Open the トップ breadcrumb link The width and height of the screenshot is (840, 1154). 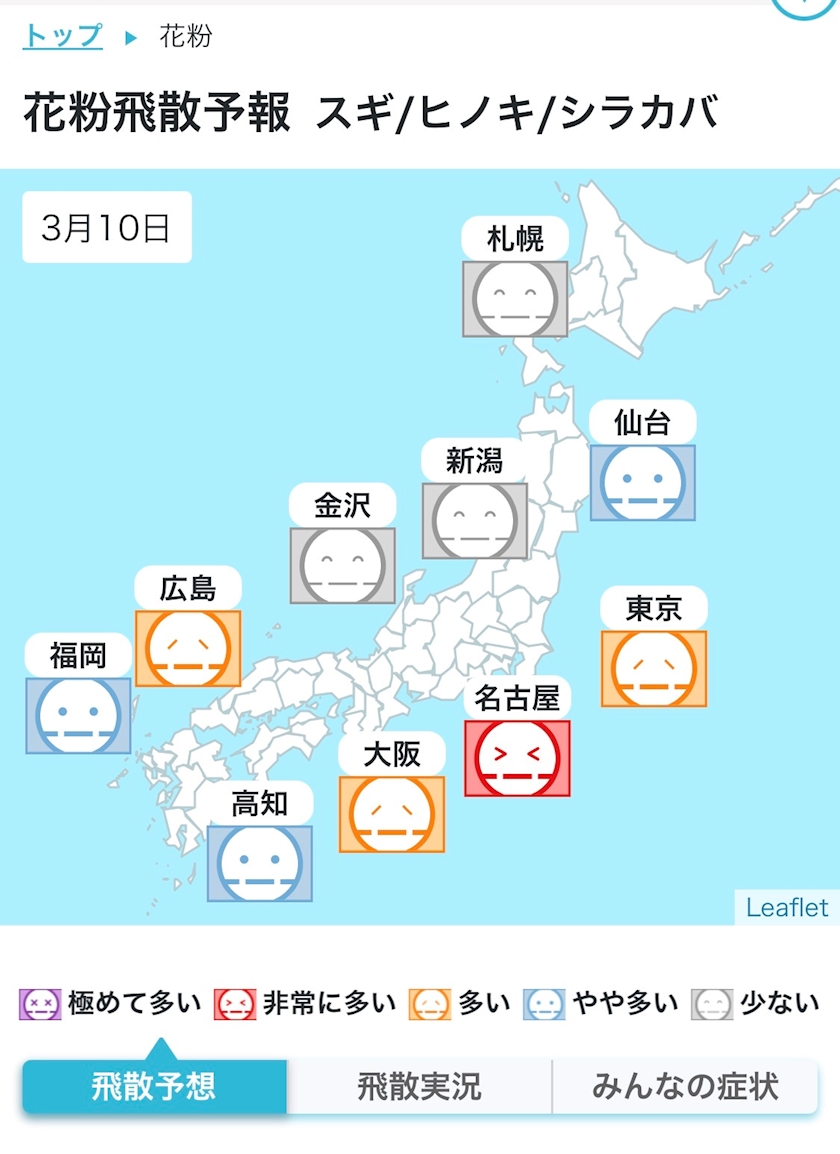(63, 35)
